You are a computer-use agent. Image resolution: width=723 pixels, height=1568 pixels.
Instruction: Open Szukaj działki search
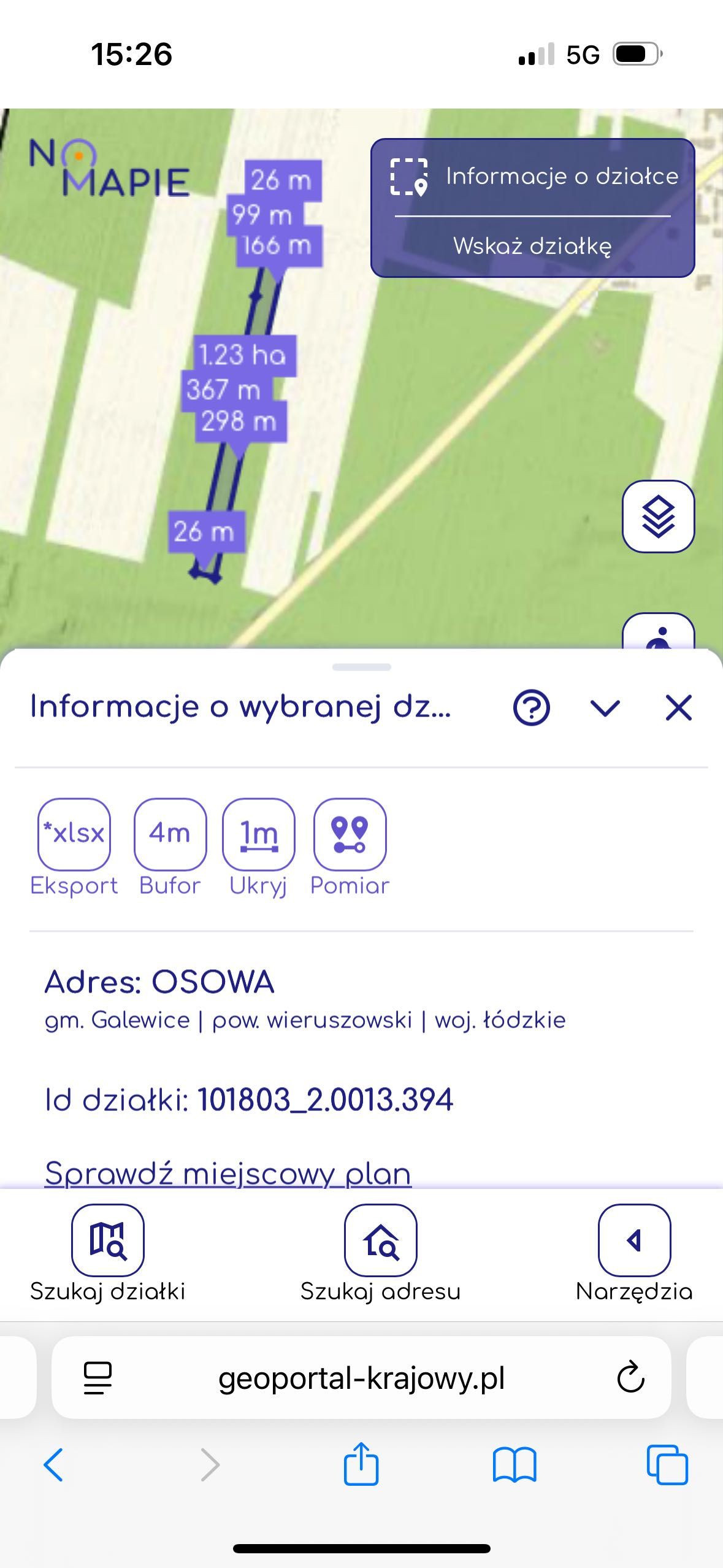click(108, 1240)
